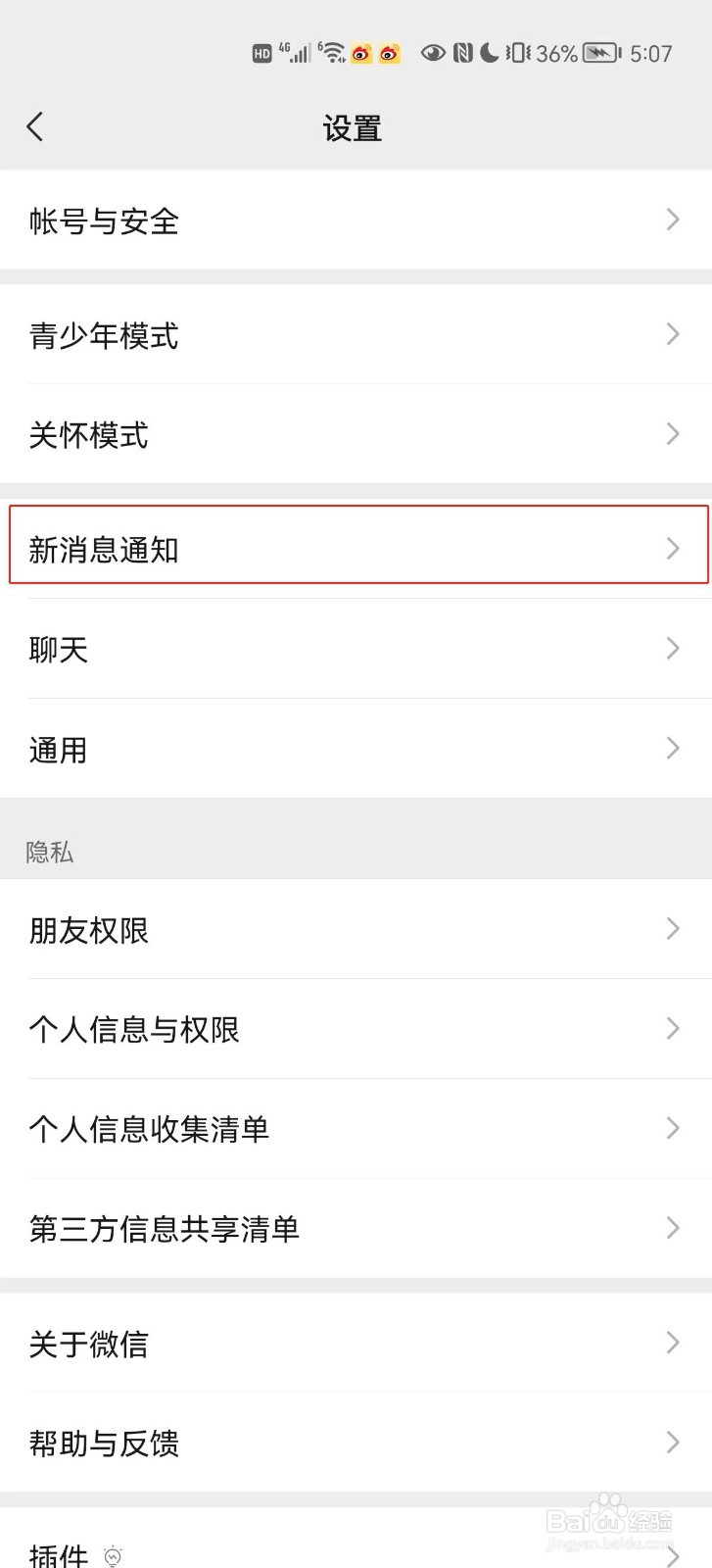Expand the 帐号与安全 chevron
The height and width of the screenshot is (1568, 712).
[672, 220]
